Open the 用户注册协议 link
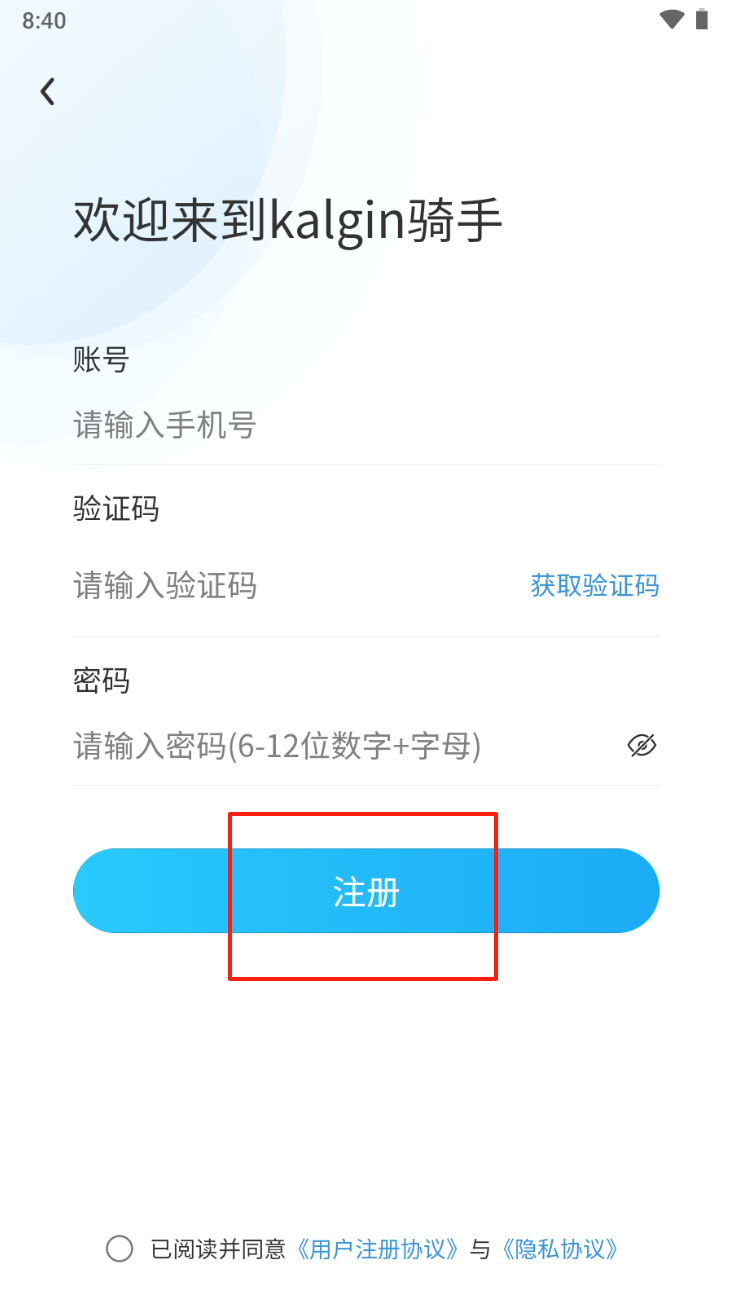The image size is (732, 1304). (379, 1249)
